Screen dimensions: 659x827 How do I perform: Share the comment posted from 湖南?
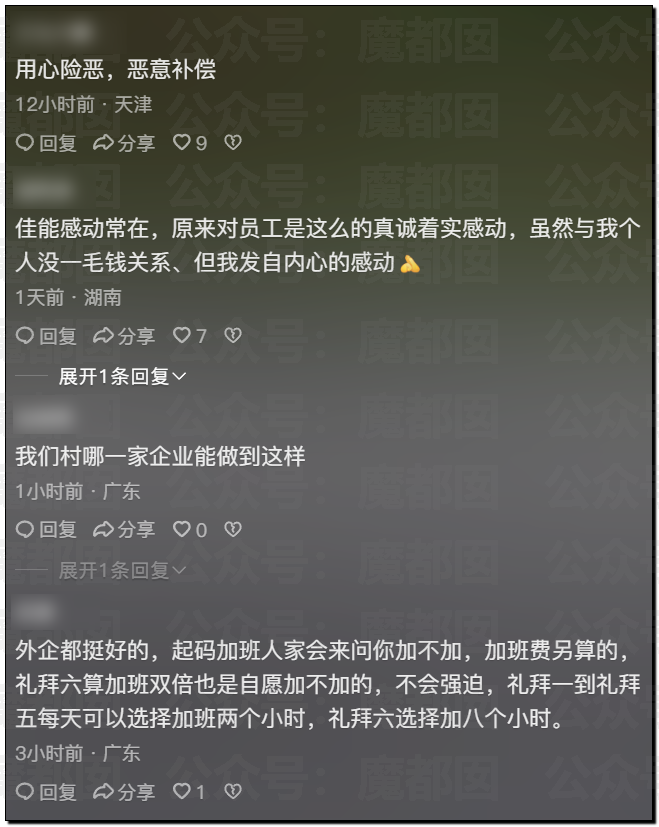tap(124, 336)
